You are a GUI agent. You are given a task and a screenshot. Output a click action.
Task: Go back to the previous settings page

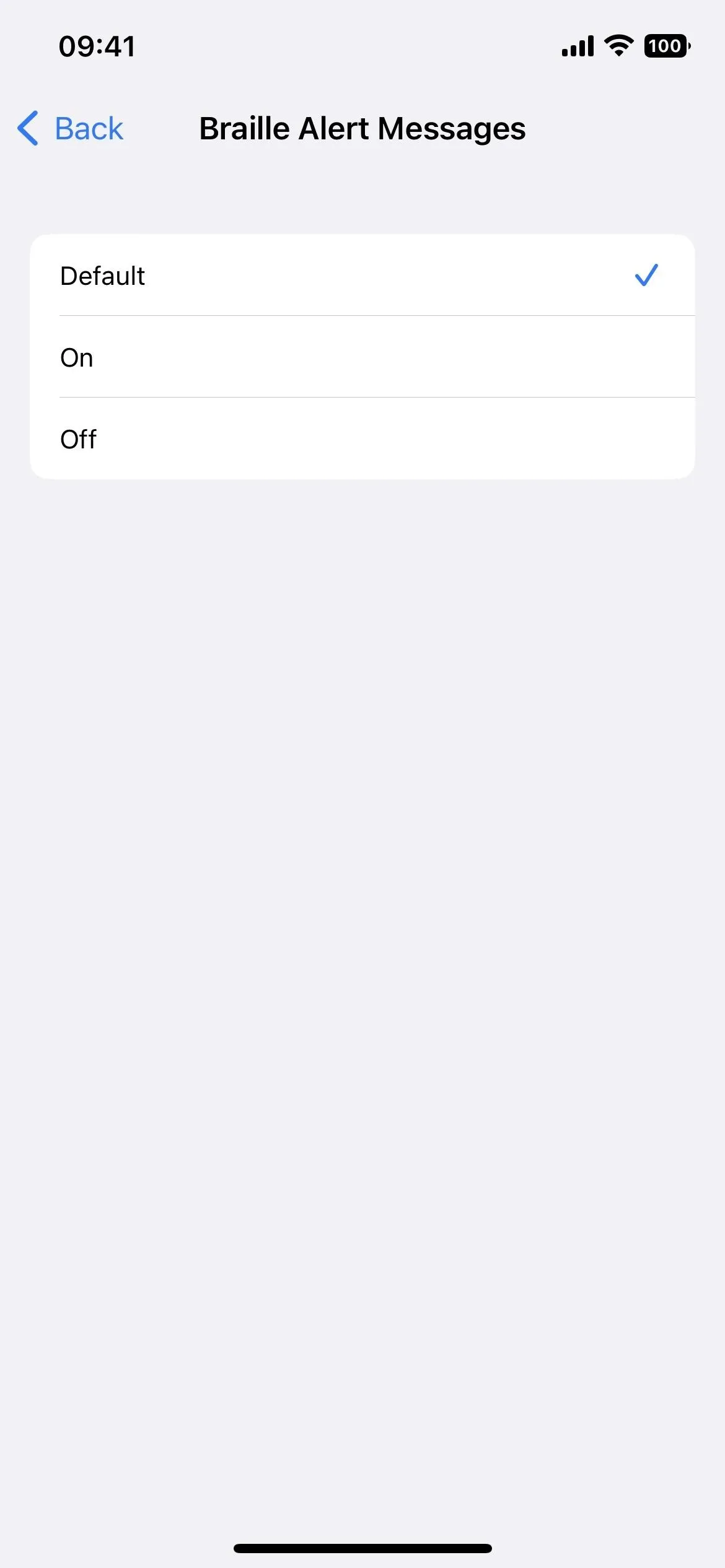[x=70, y=129]
